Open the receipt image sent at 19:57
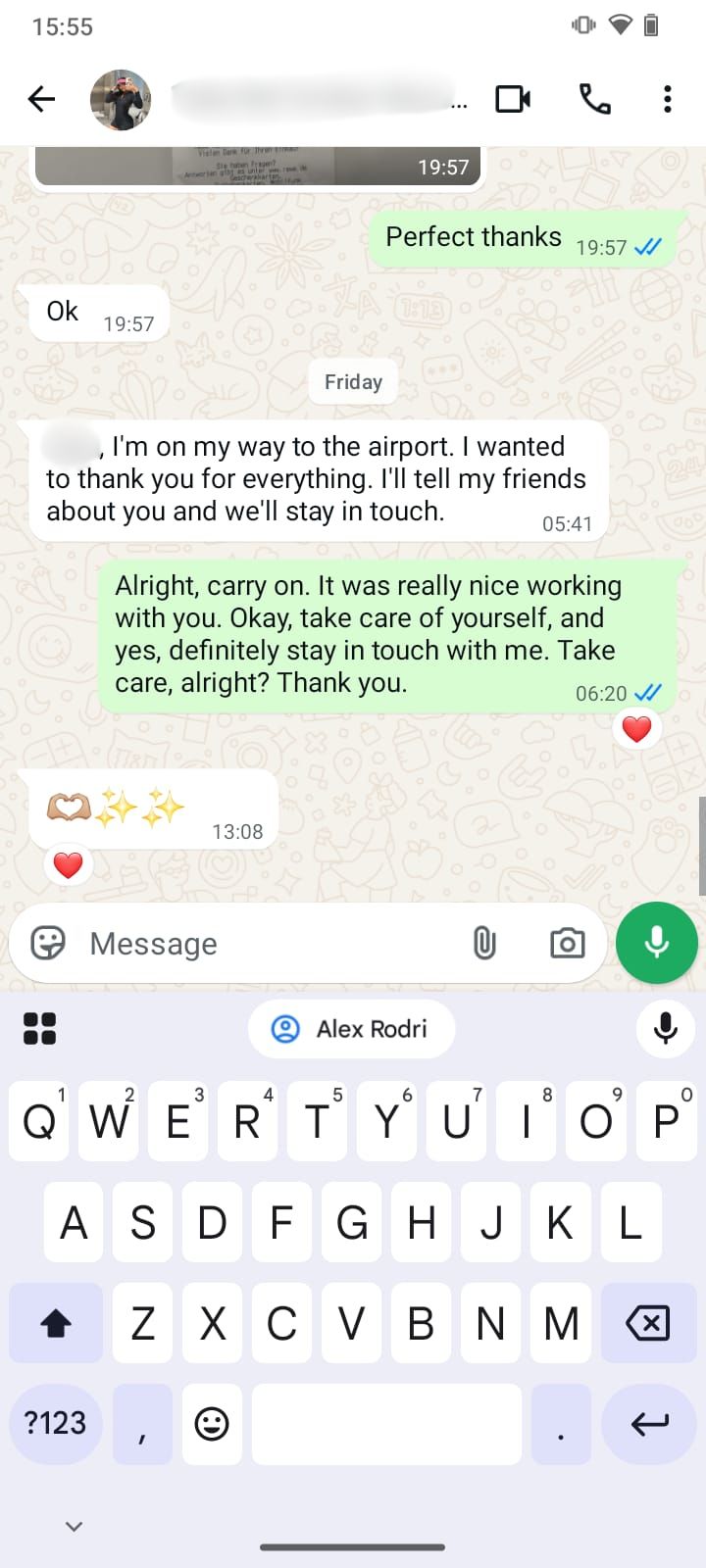This screenshot has width=706, height=1568. pyautogui.click(x=260, y=166)
